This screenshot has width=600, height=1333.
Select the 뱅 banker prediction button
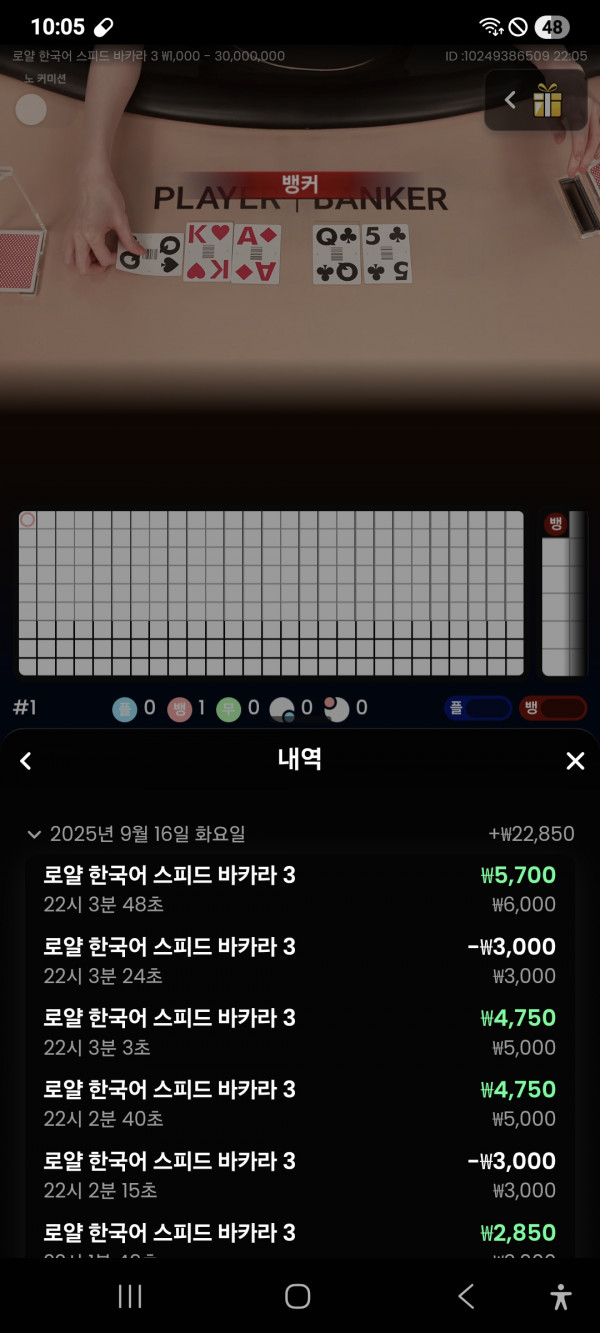[x=552, y=708]
